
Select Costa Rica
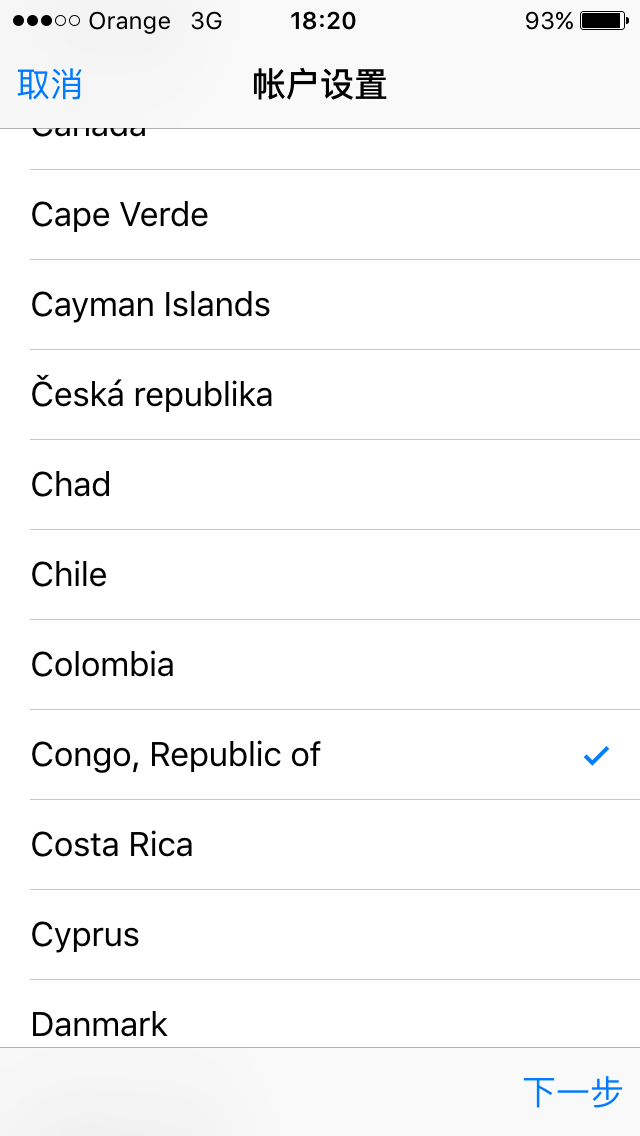(320, 844)
